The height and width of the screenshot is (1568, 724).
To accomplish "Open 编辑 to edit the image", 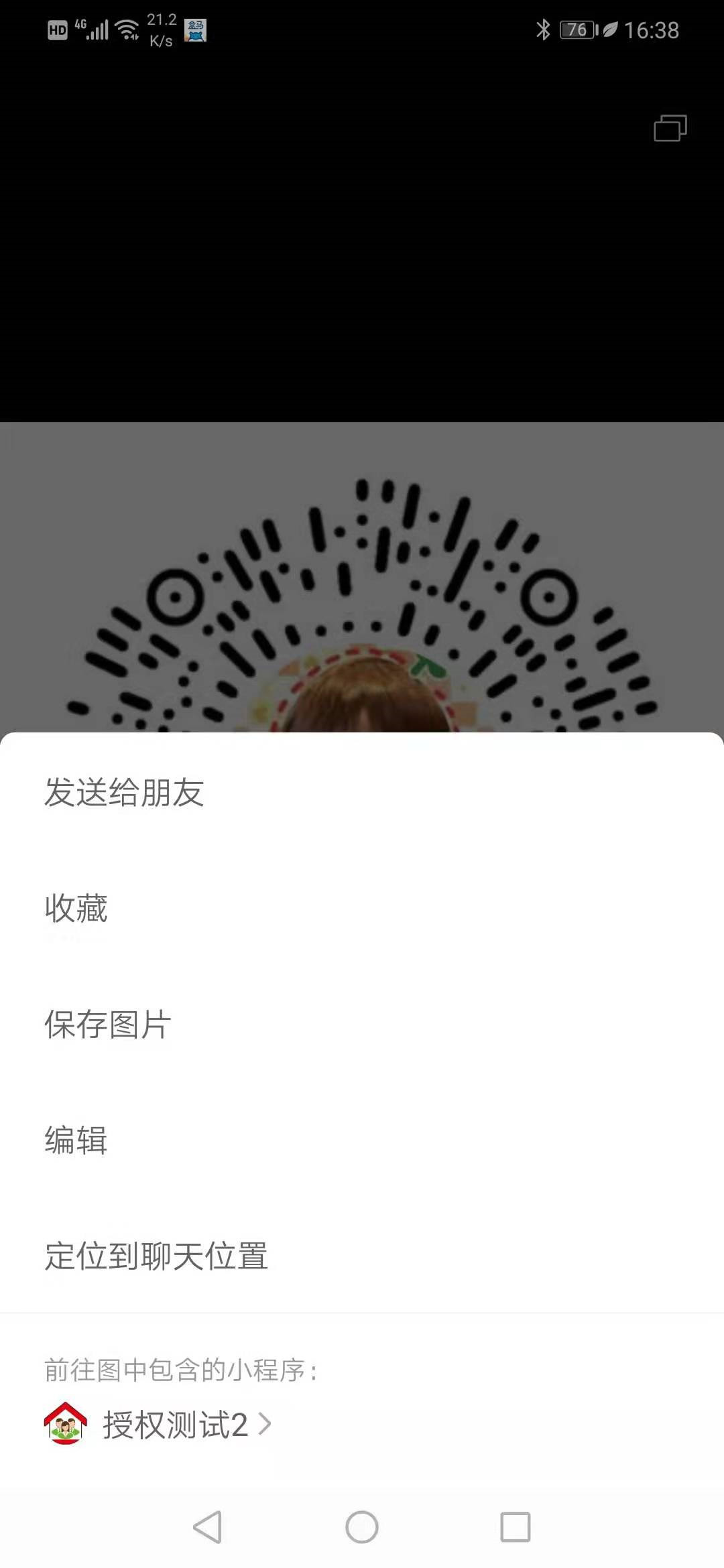I will (x=76, y=1140).
